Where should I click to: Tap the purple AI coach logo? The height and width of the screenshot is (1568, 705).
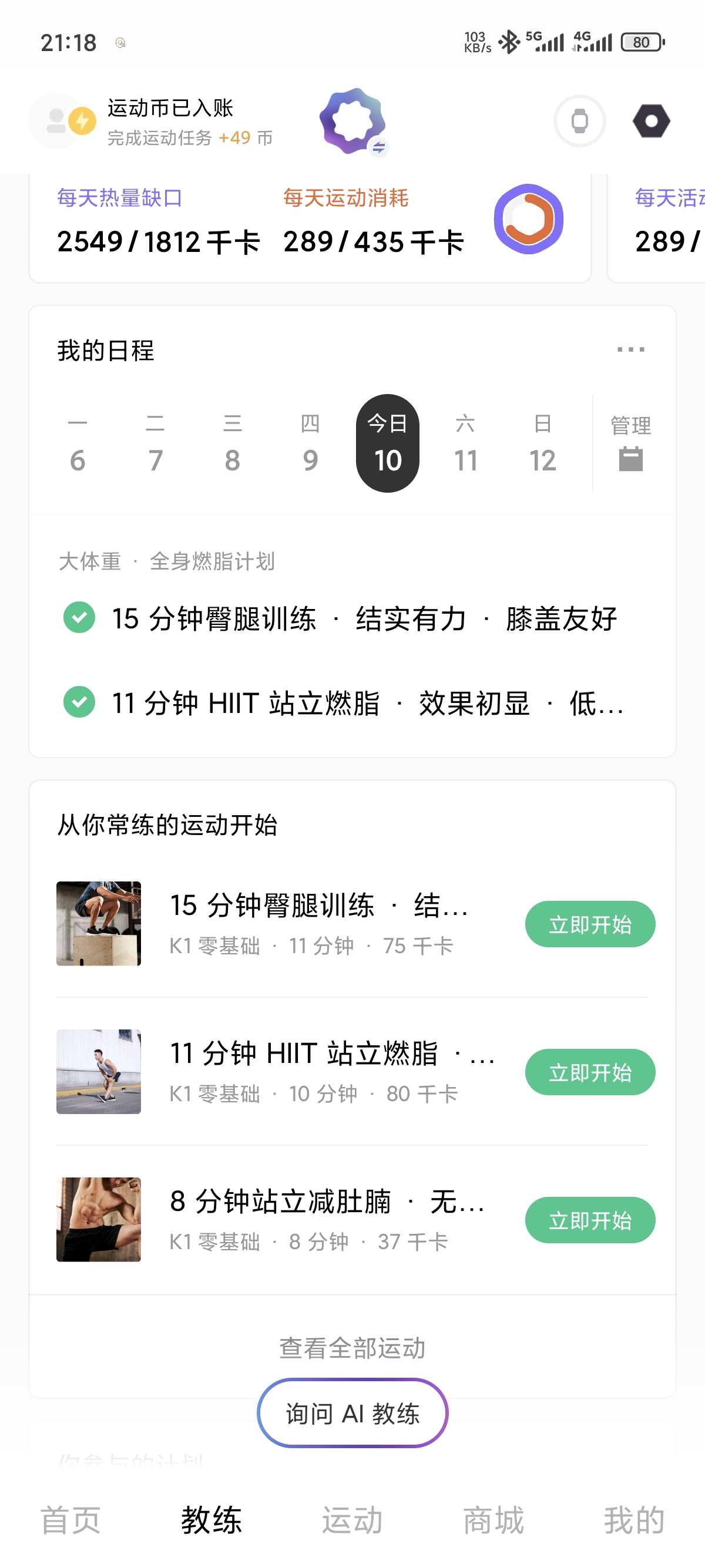(x=353, y=121)
